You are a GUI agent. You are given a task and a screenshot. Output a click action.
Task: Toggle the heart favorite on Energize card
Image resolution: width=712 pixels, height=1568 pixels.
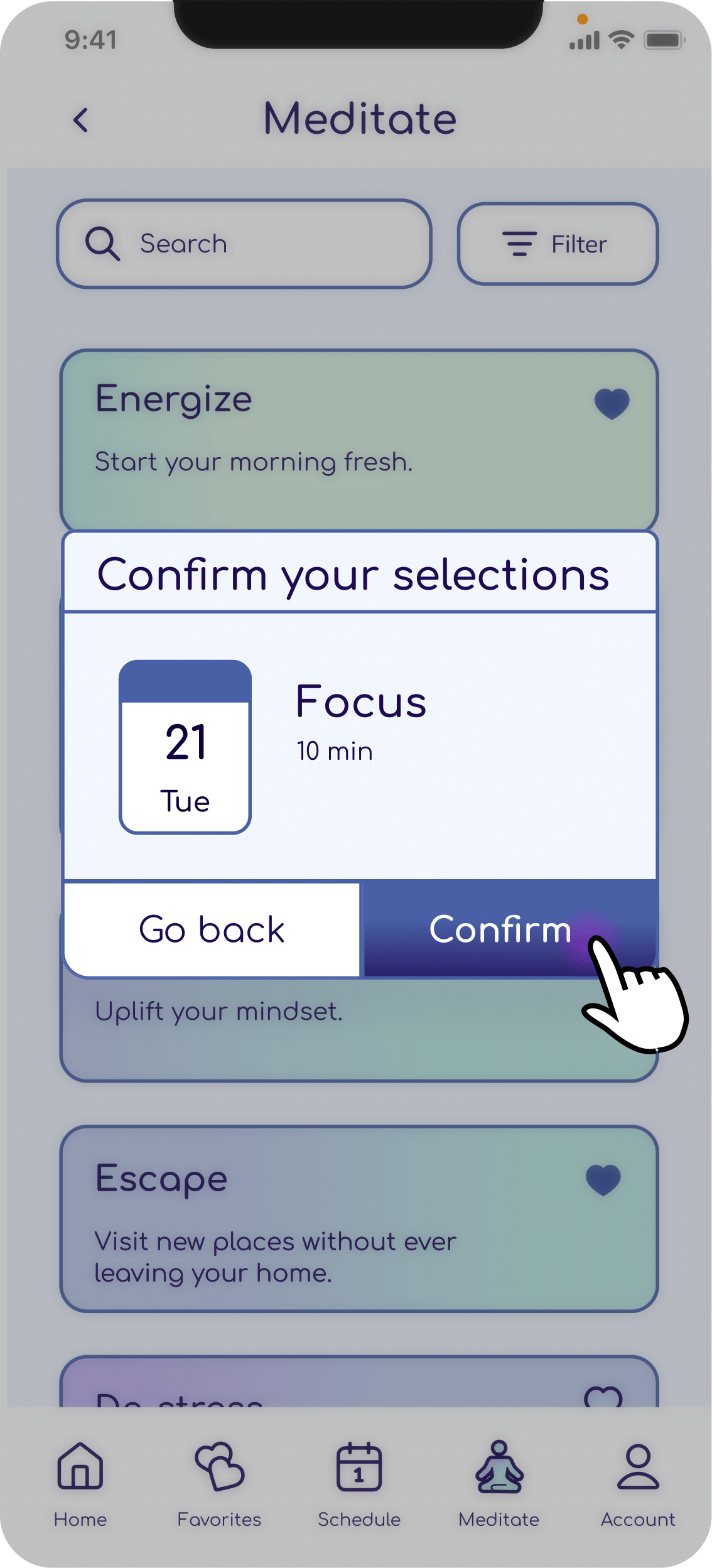[x=611, y=404]
